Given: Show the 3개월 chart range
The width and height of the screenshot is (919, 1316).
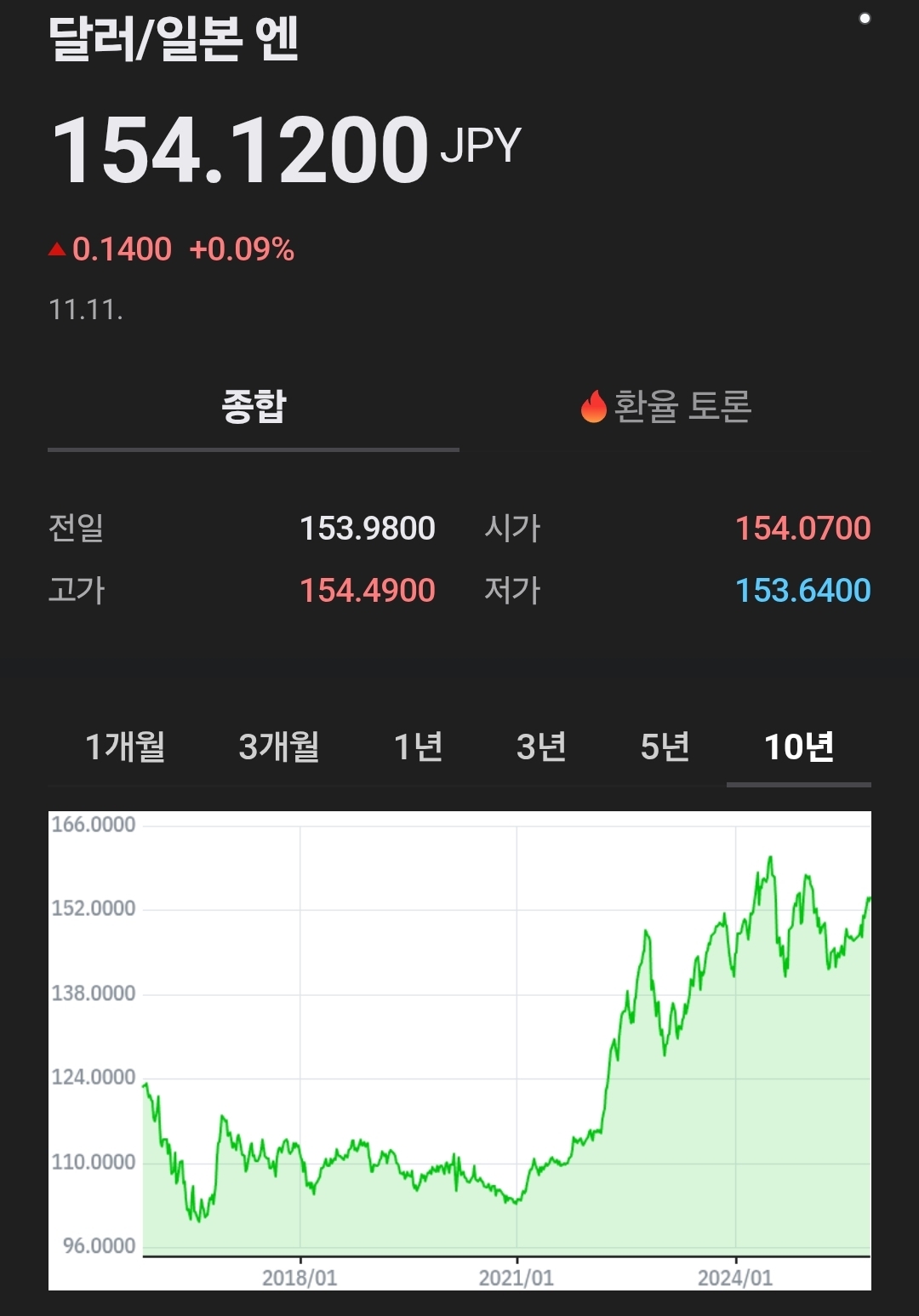Looking at the screenshot, I should tap(278, 747).
